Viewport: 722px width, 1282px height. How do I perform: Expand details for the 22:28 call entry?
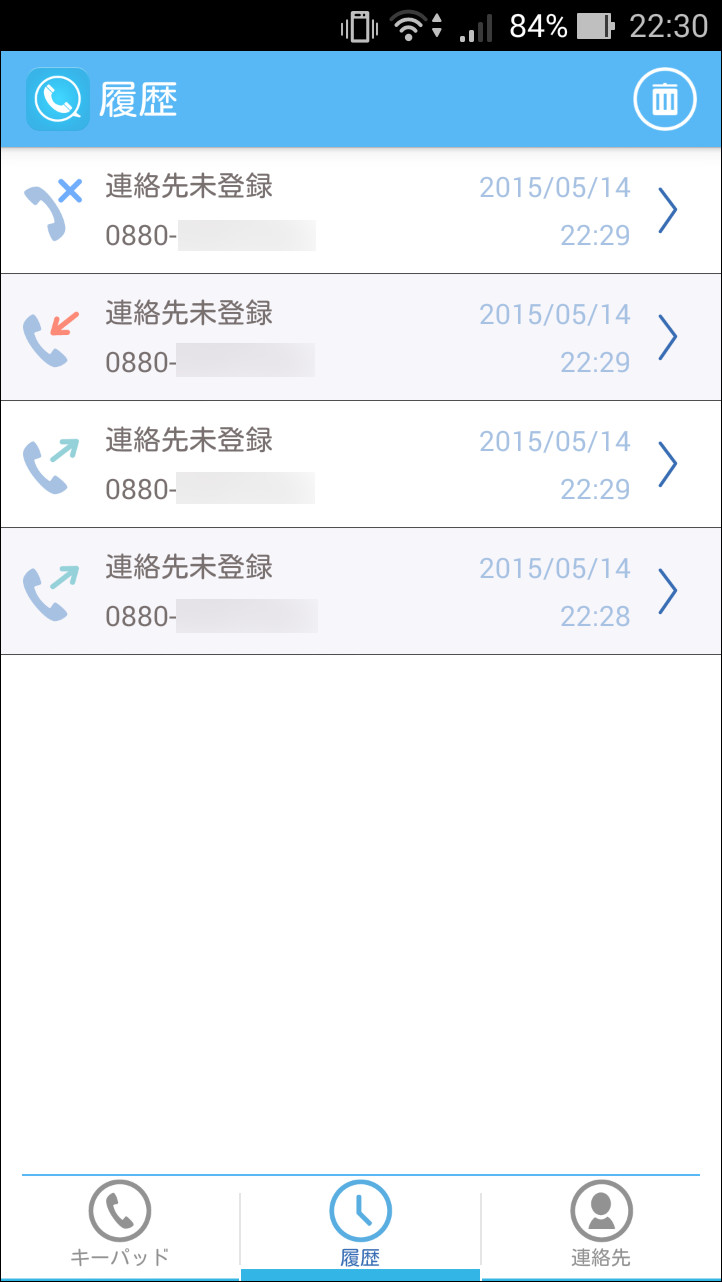pyautogui.click(x=667, y=590)
